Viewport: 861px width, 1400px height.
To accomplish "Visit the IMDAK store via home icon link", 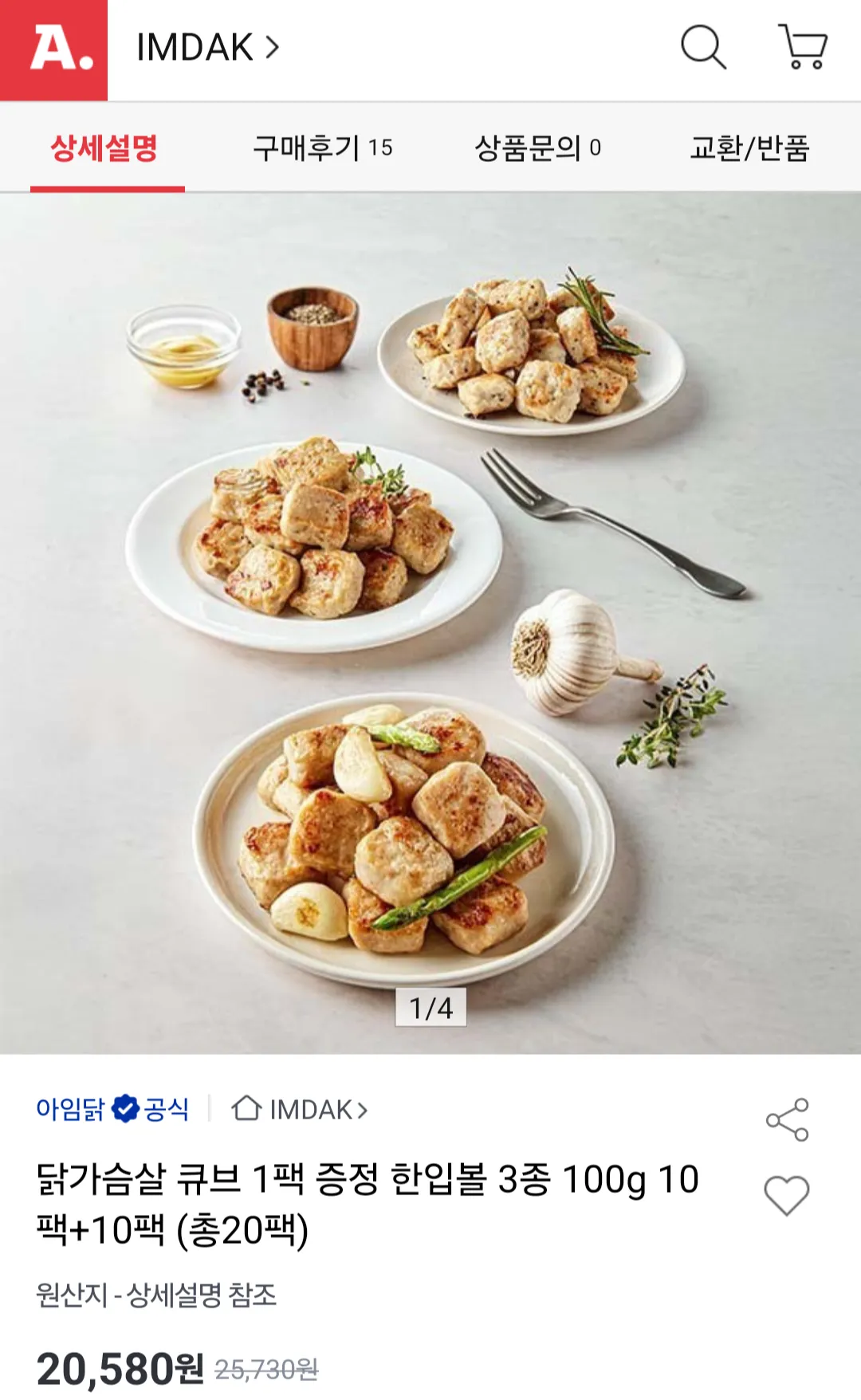I will coord(300,1109).
